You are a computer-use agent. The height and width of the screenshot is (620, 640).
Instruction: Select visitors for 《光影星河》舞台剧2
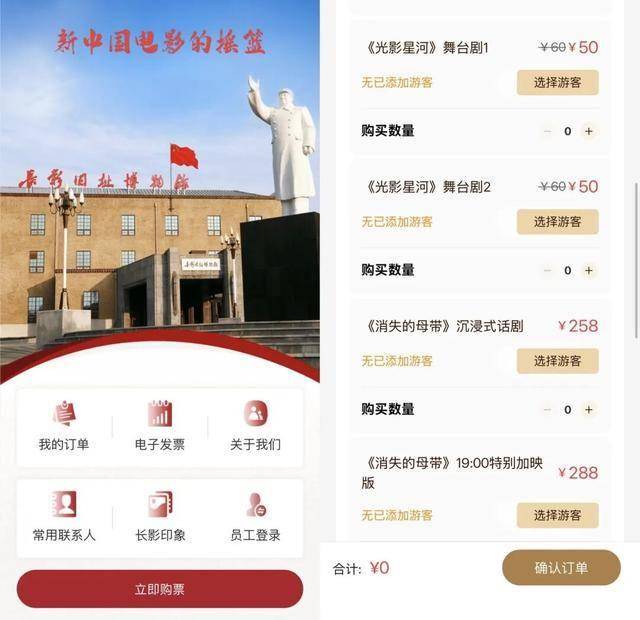coord(557,222)
